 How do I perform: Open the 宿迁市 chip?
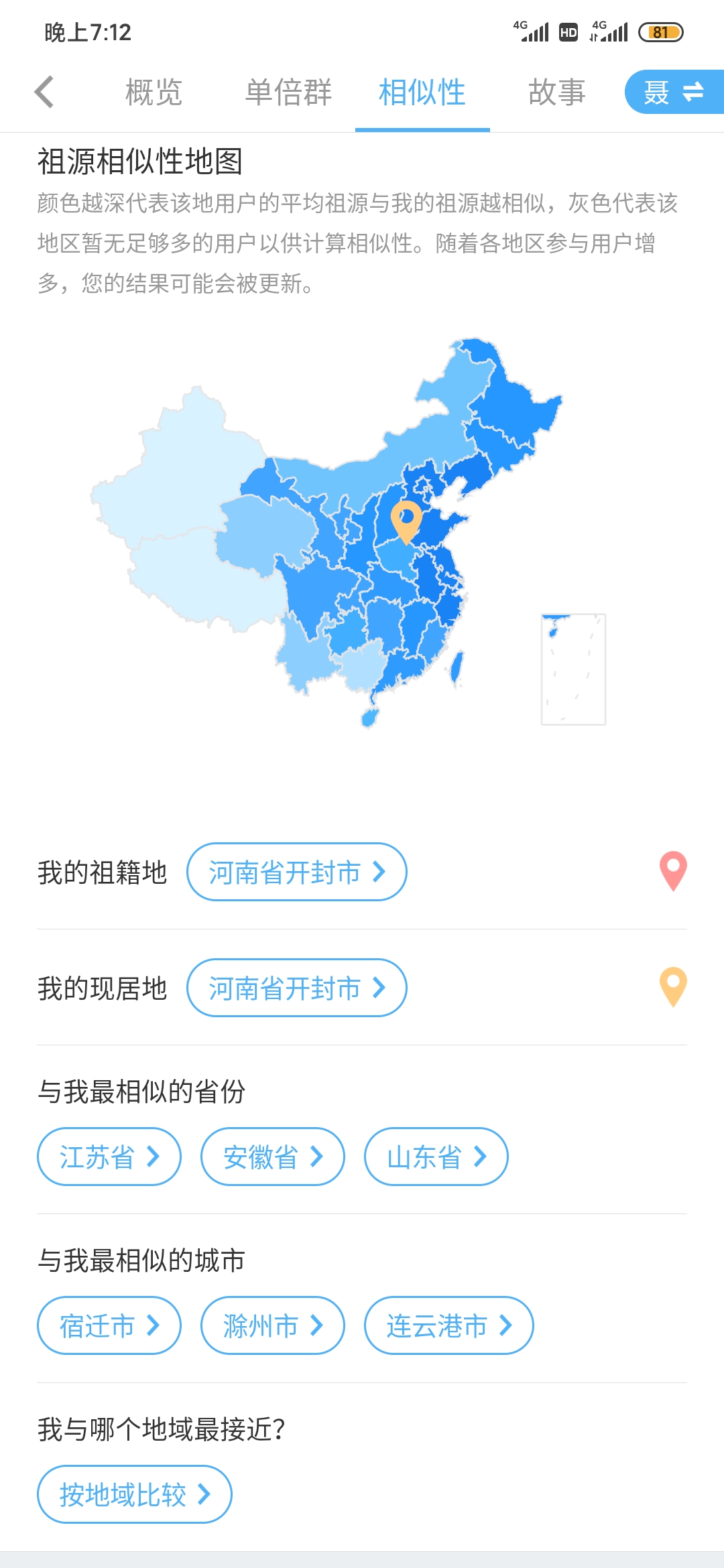[109, 1325]
